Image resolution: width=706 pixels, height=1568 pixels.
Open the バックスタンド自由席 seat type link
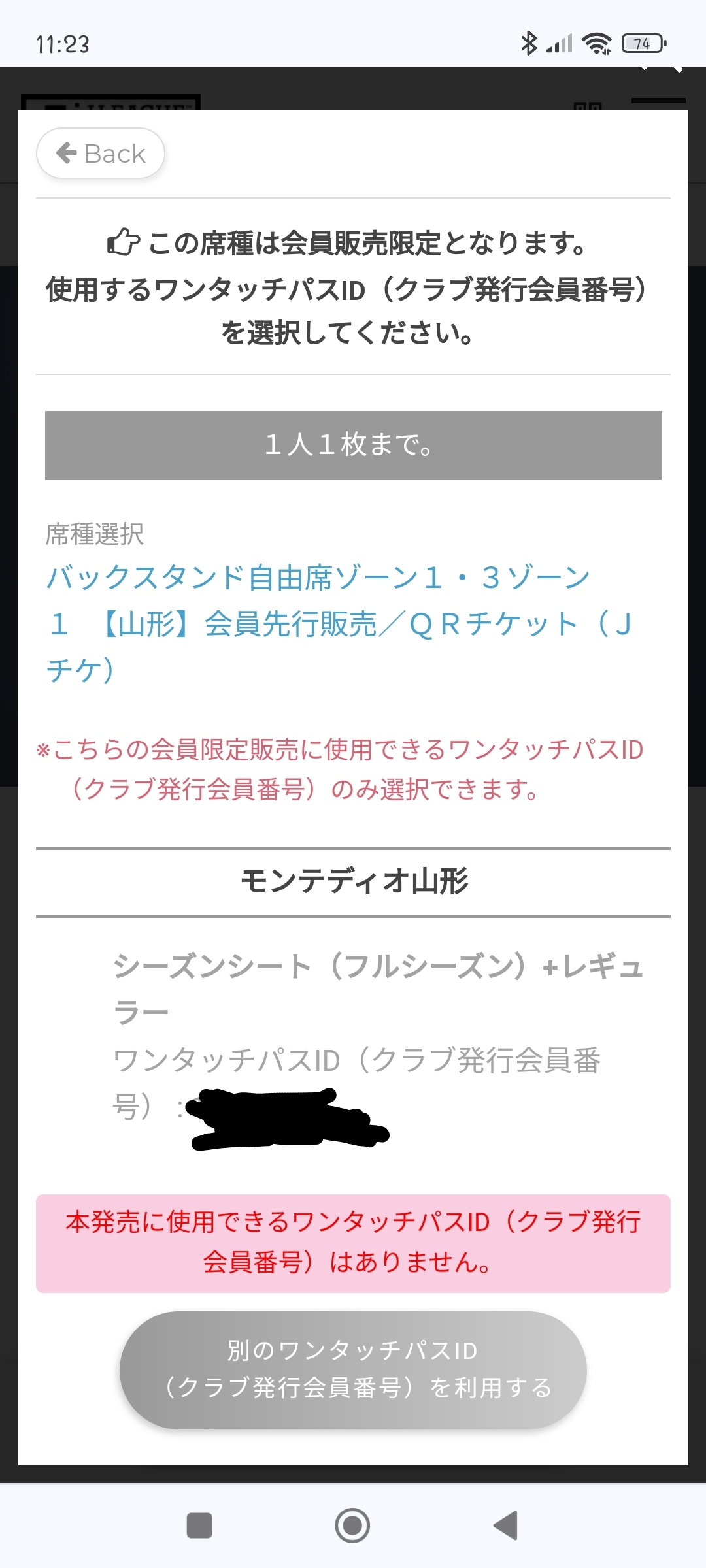[x=339, y=624]
